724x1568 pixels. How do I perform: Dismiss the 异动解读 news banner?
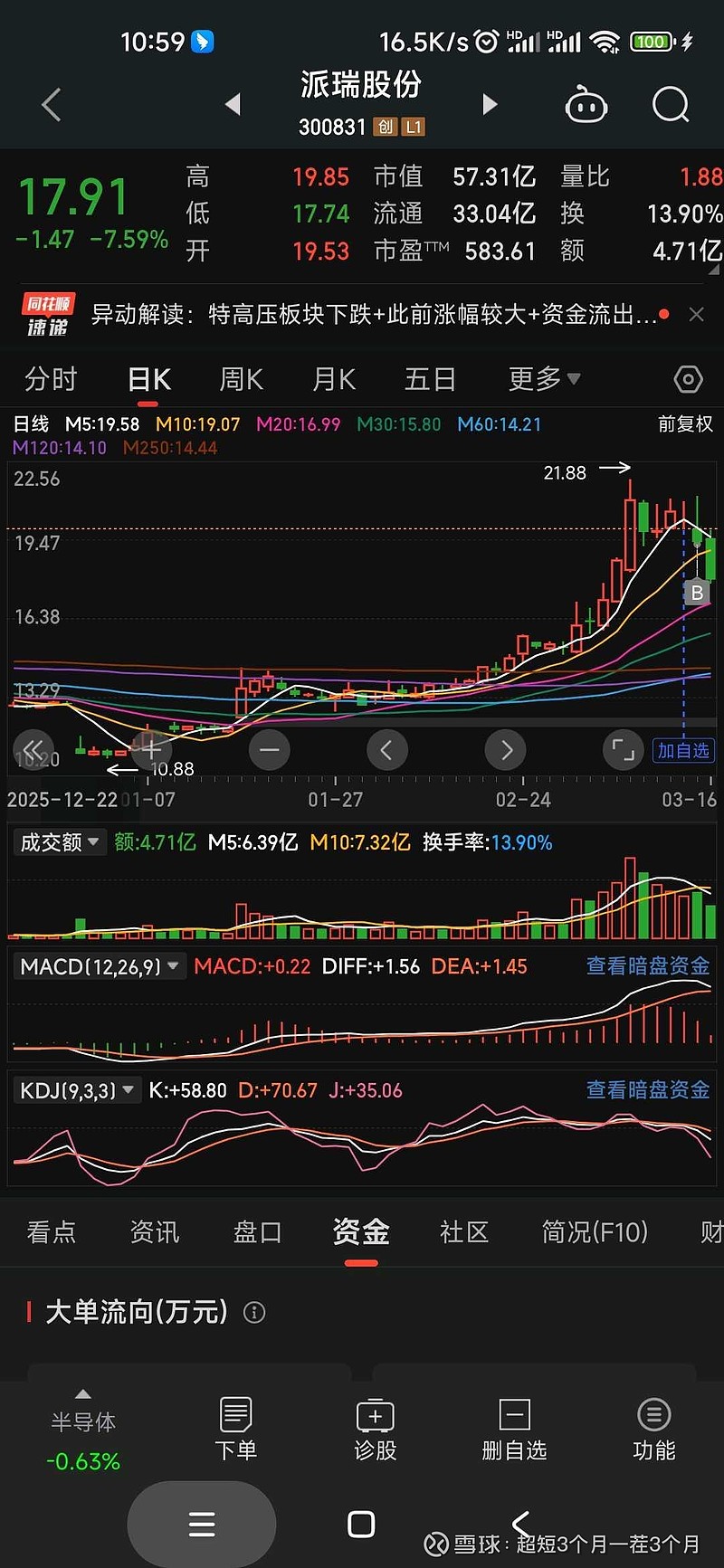coord(696,314)
